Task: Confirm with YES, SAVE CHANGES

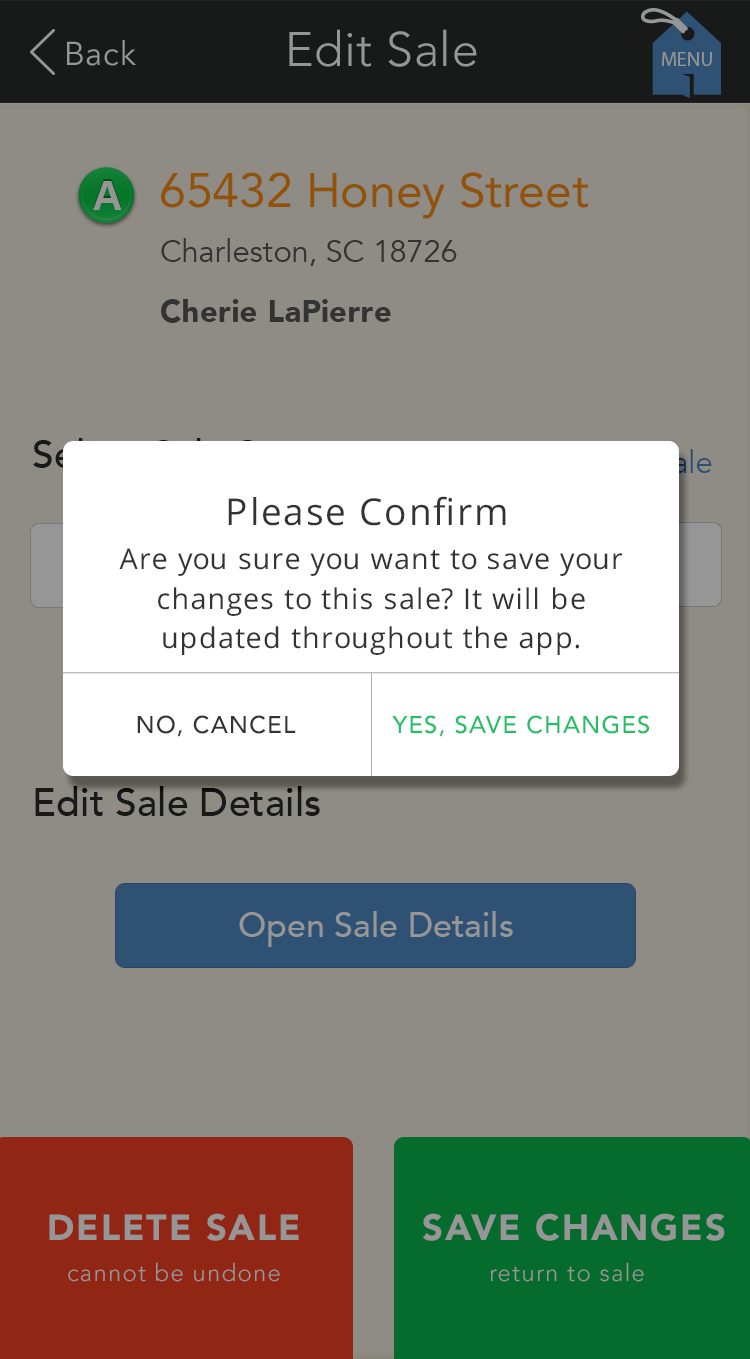Action: (525, 725)
